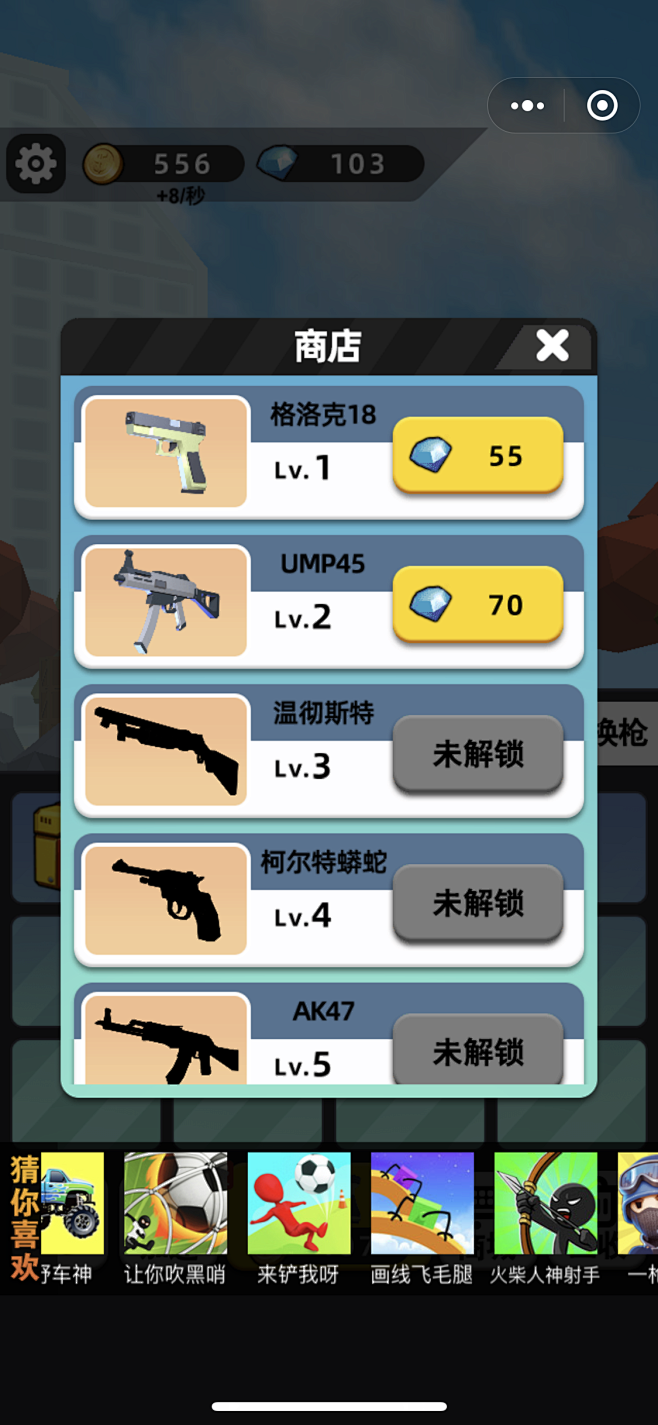Buy UMP45 for 70 diamonds
This screenshot has width=658, height=1425.
pyautogui.click(x=478, y=604)
